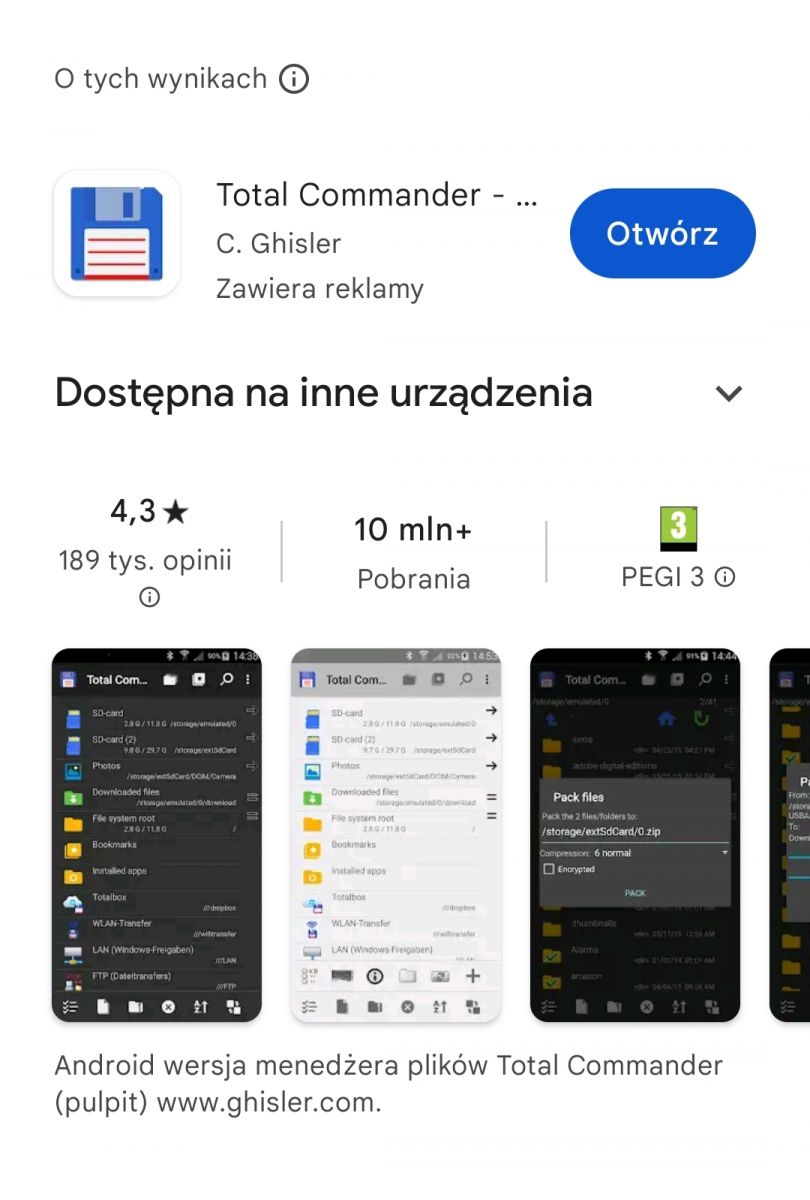Screen dimensions: 810x1200
Task: Open the Pack files dialog screenshot
Action: (635, 835)
